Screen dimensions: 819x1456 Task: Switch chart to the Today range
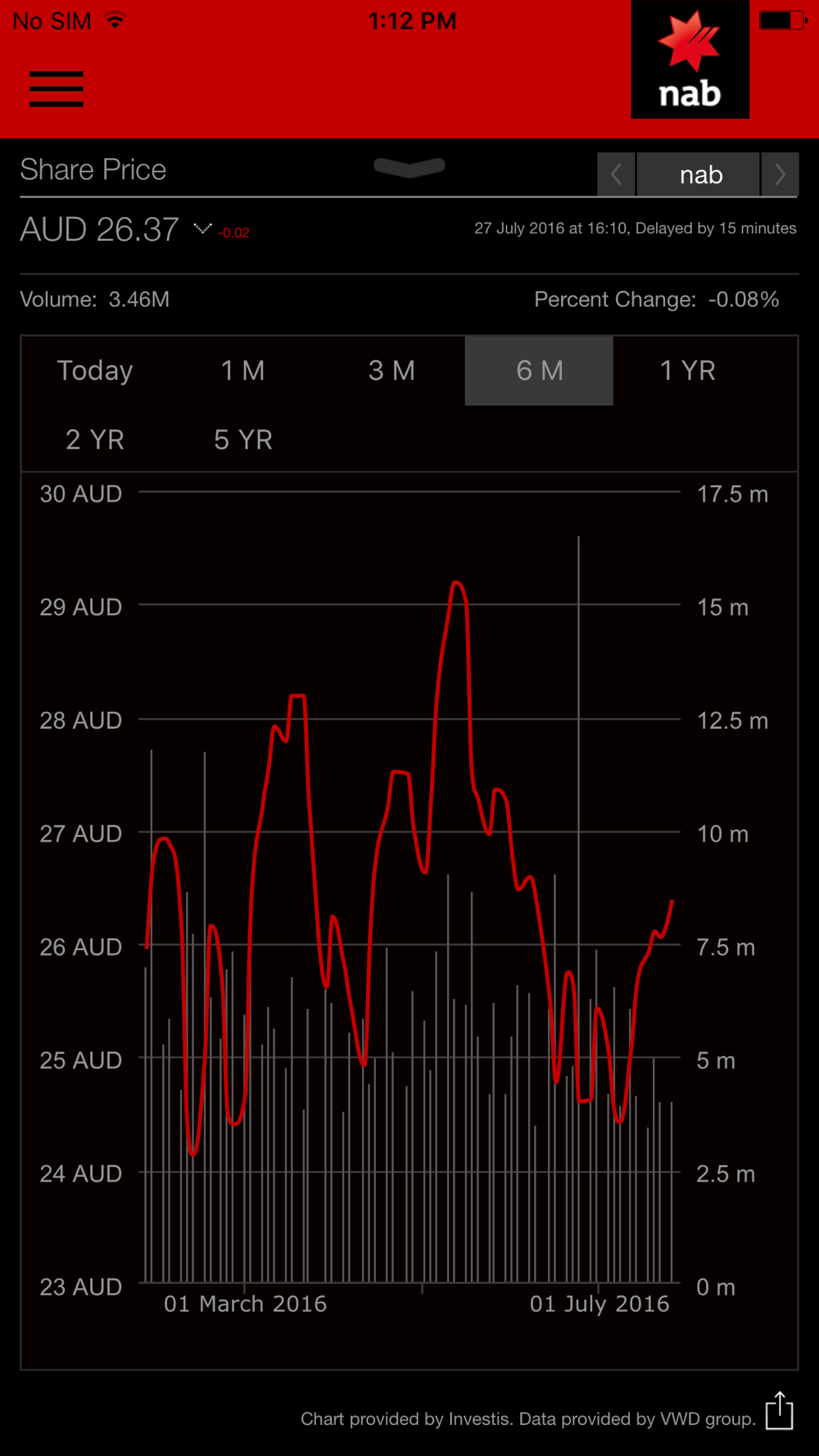pos(95,370)
